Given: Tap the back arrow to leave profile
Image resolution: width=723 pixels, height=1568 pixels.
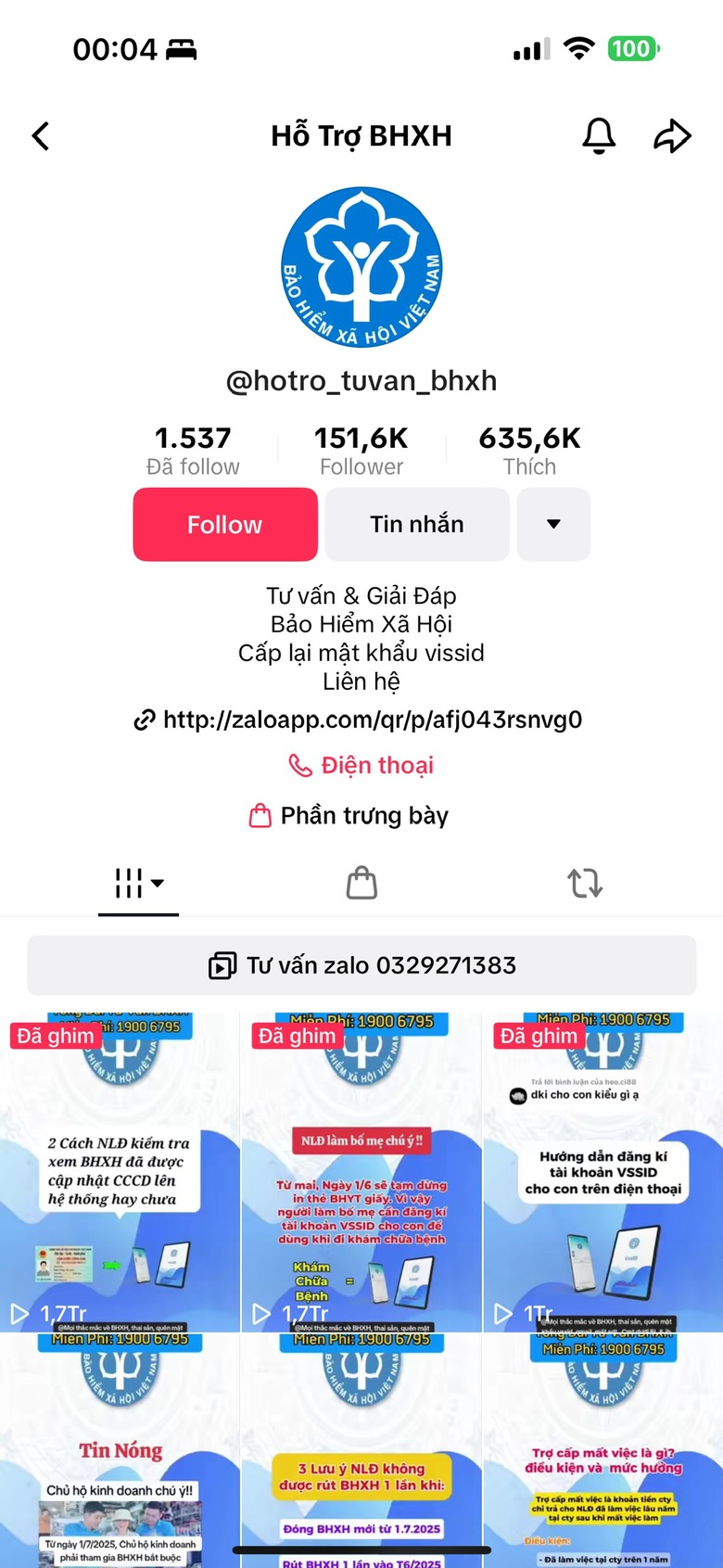Looking at the screenshot, I should (x=41, y=135).
